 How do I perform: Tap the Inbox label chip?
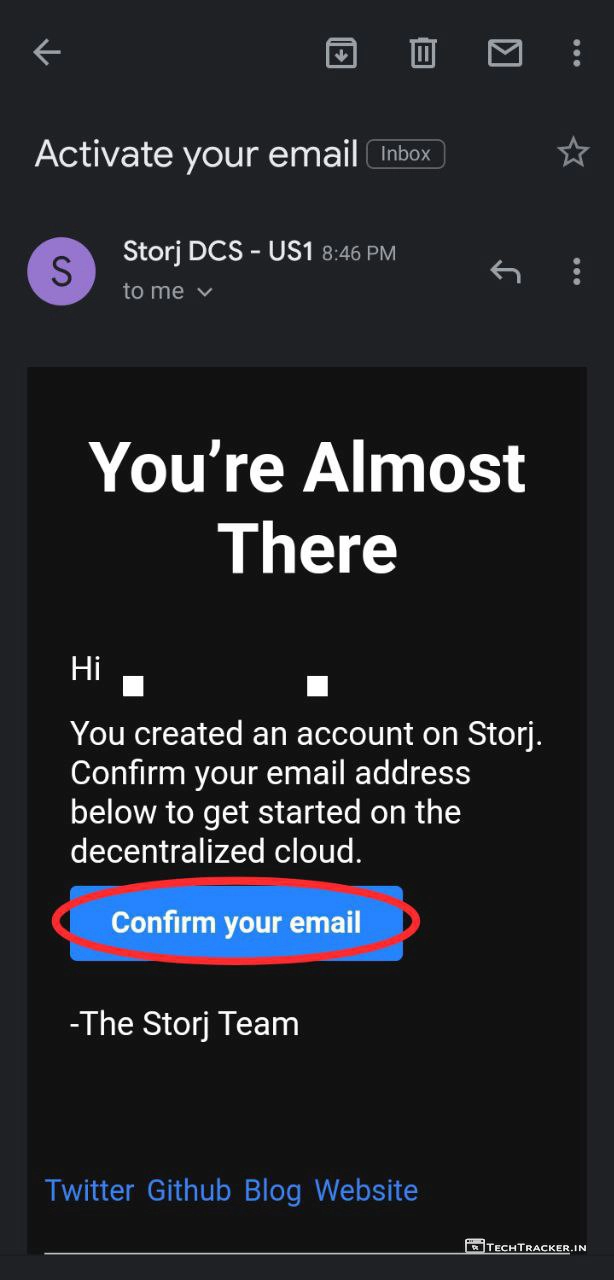[405, 154]
